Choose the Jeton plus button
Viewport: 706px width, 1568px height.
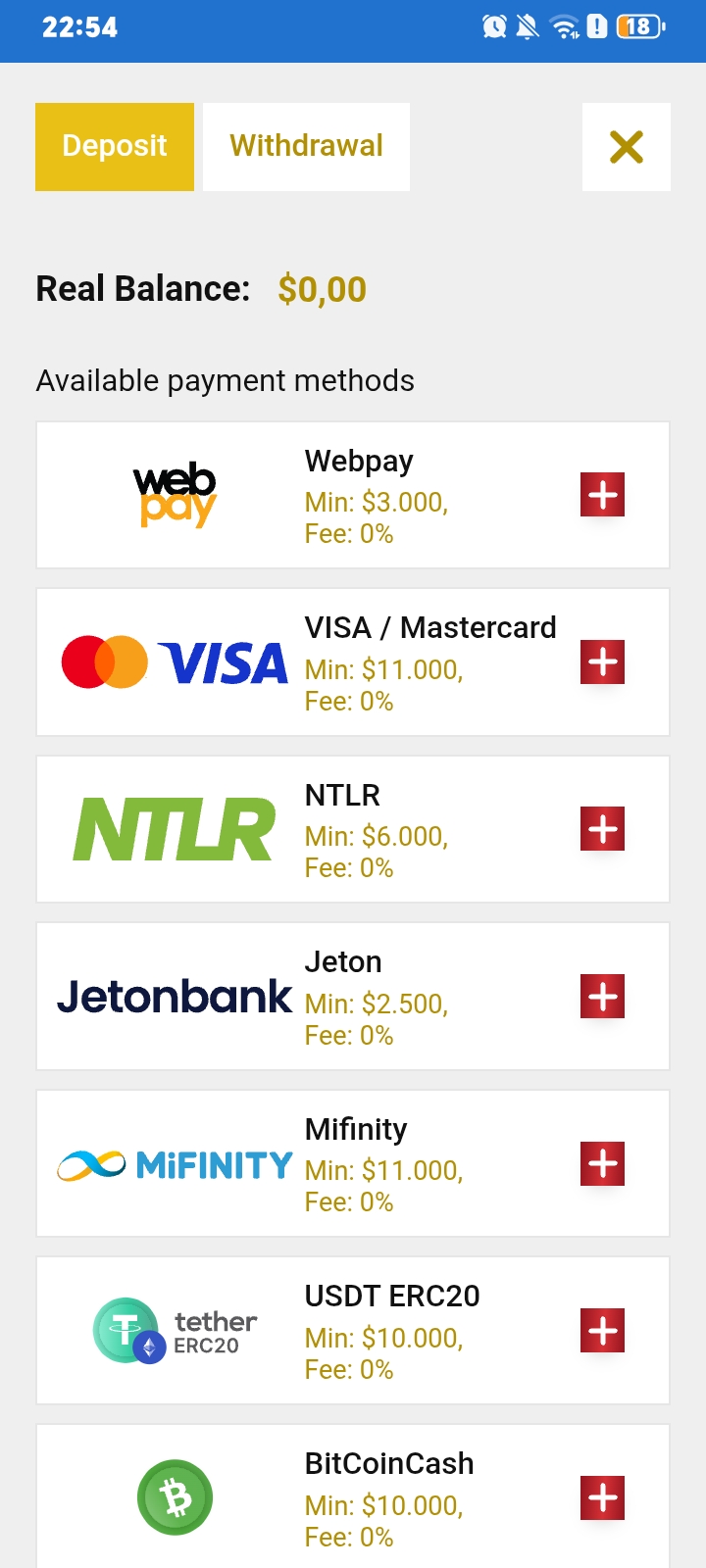[603, 997]
